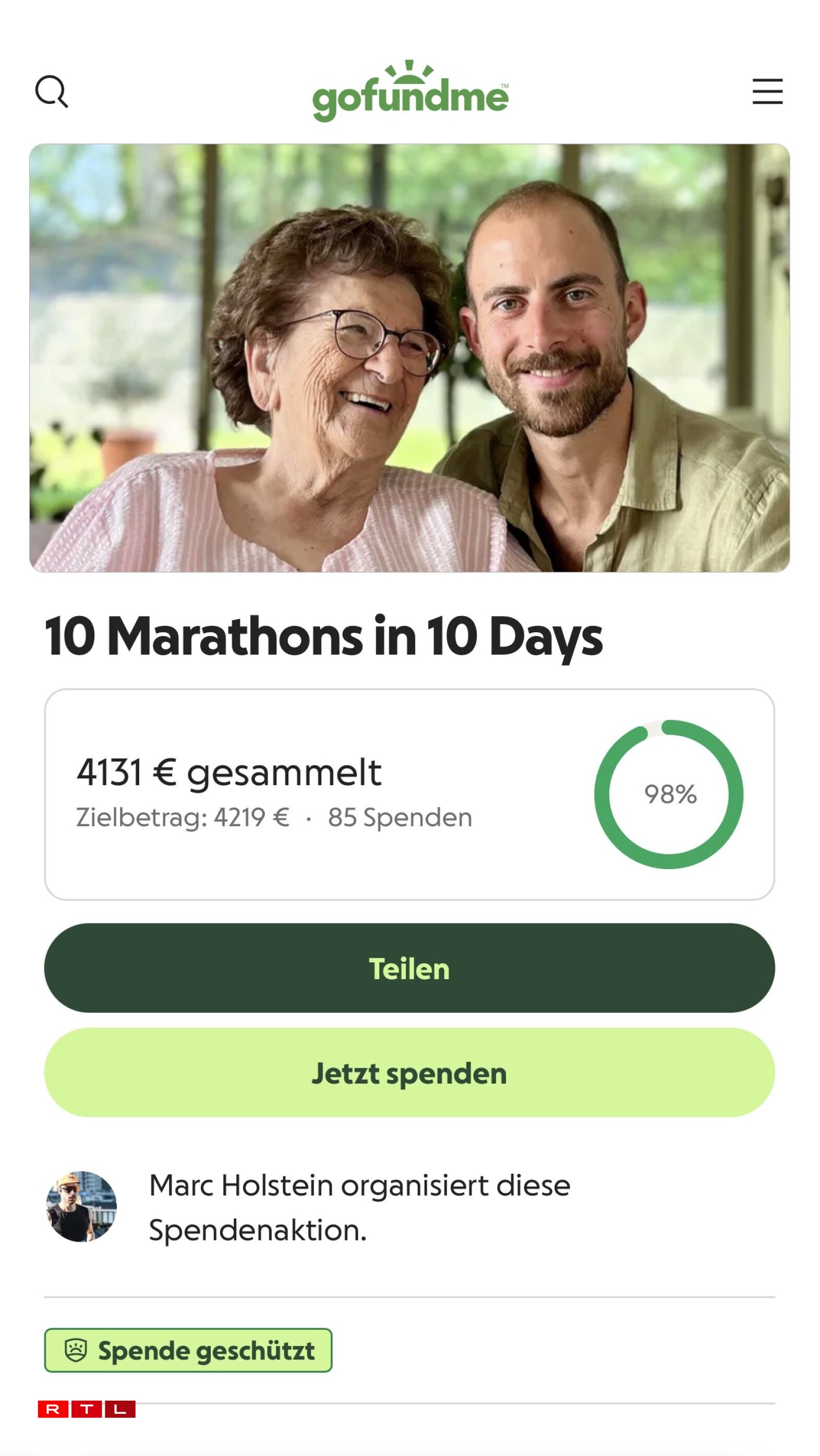This screenshot has height=1456, width=820.
Task: Open the Spende geschützt badge
Action: 188,1350
